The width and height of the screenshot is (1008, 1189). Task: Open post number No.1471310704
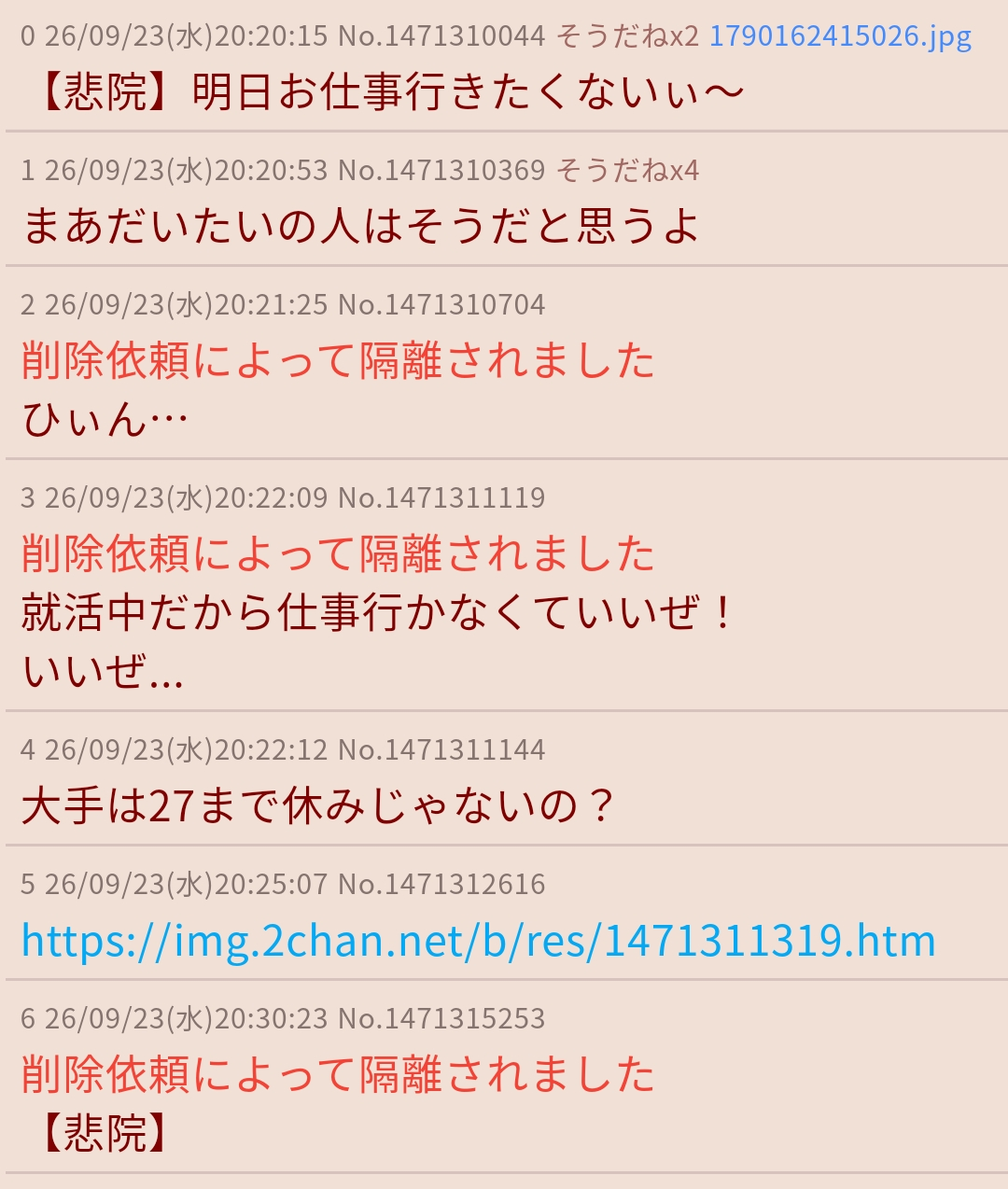(441, 305)
